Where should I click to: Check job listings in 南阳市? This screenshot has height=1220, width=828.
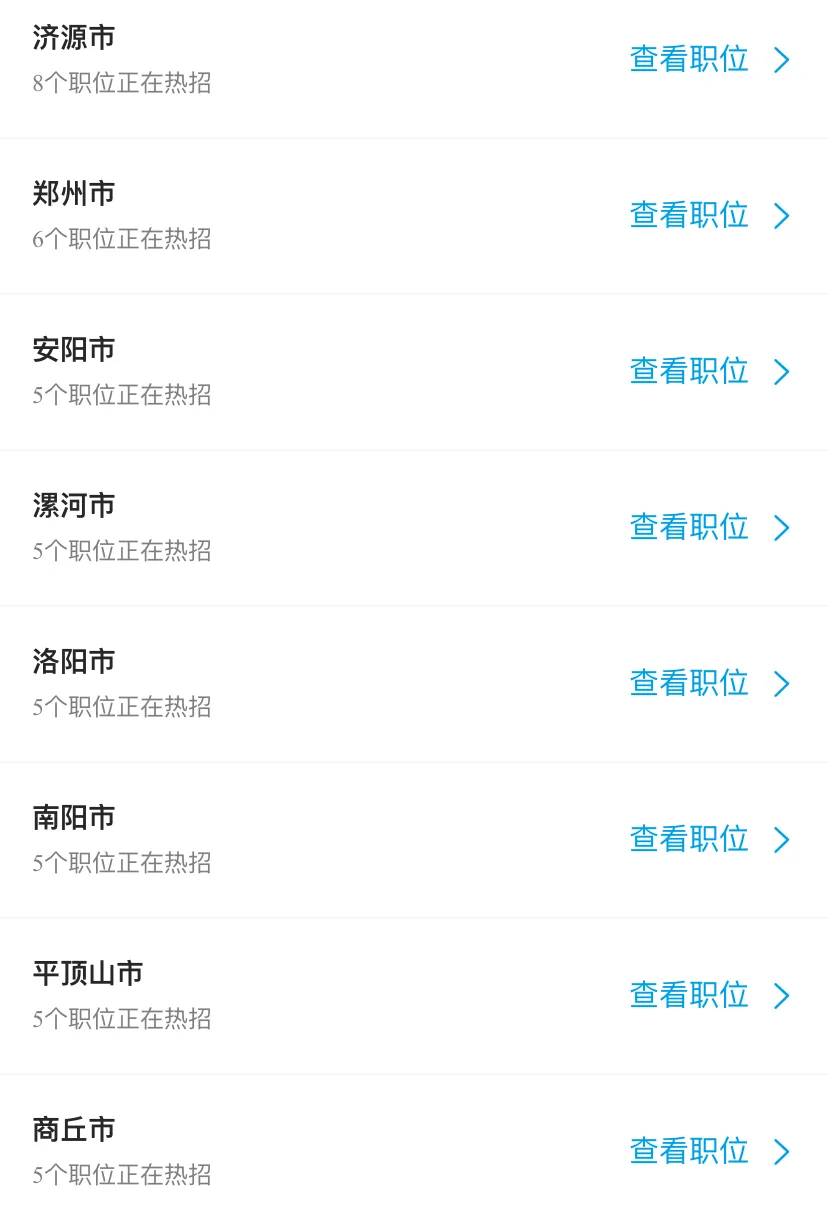pos(708,839)
